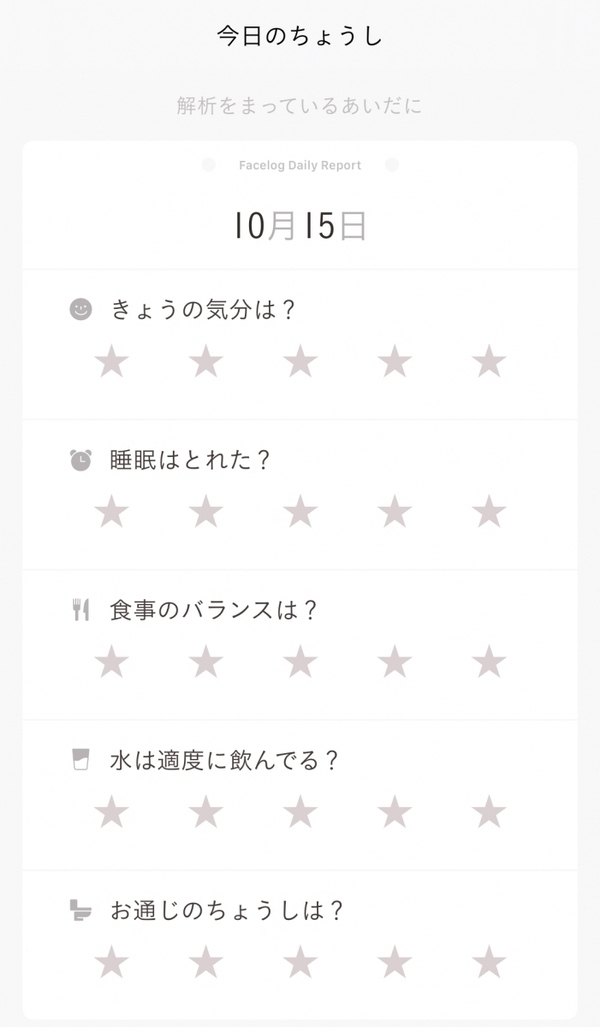The image size is (600, 1027).
Task: Give 睡眠はとれた the full five stars
Action: [489, 512]
